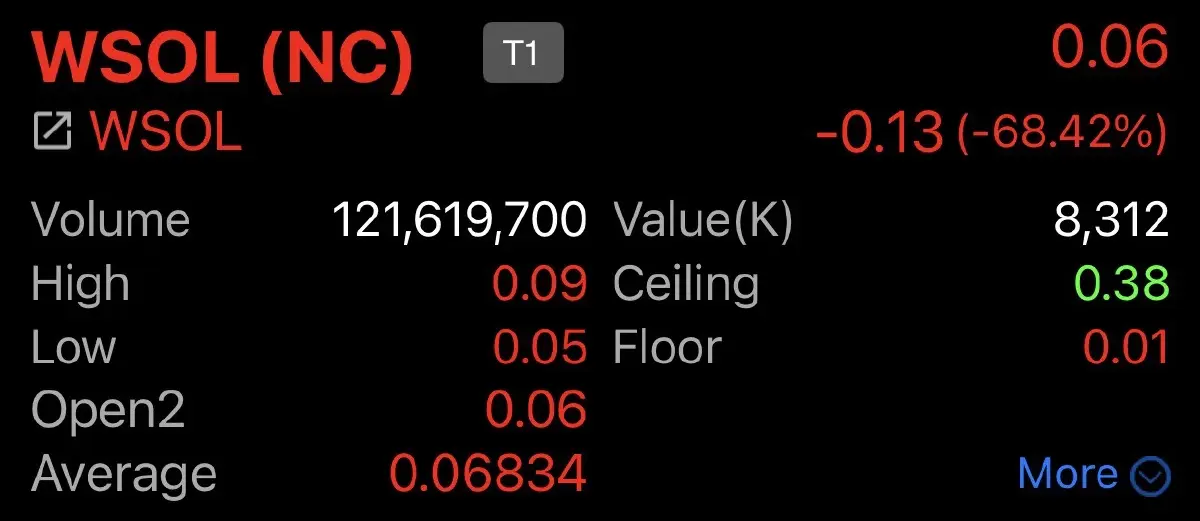Expand details with the More button

(x=1092, y=474)
